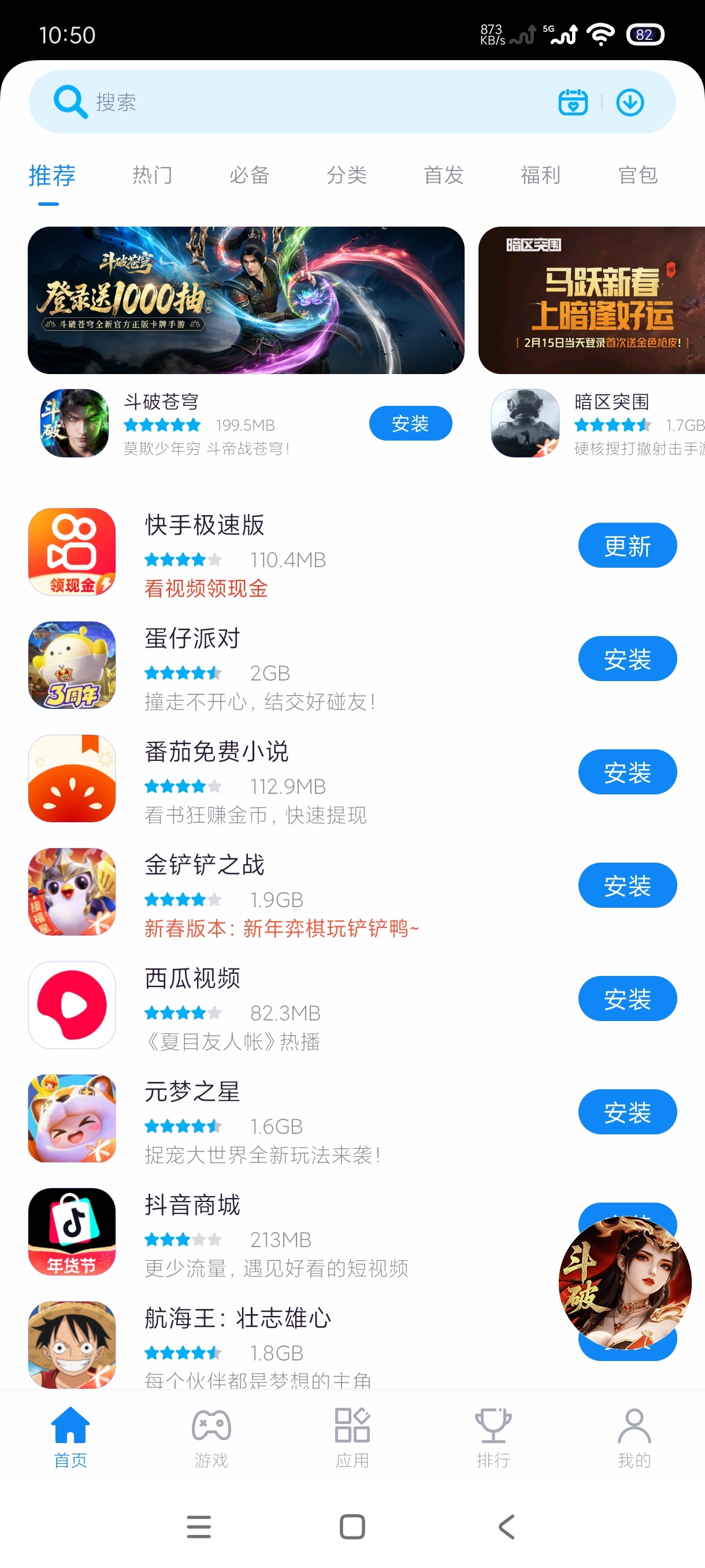This screenshot has width=705, height=1568.
Task: Open the download manager icon
Action: click(629, 102)
